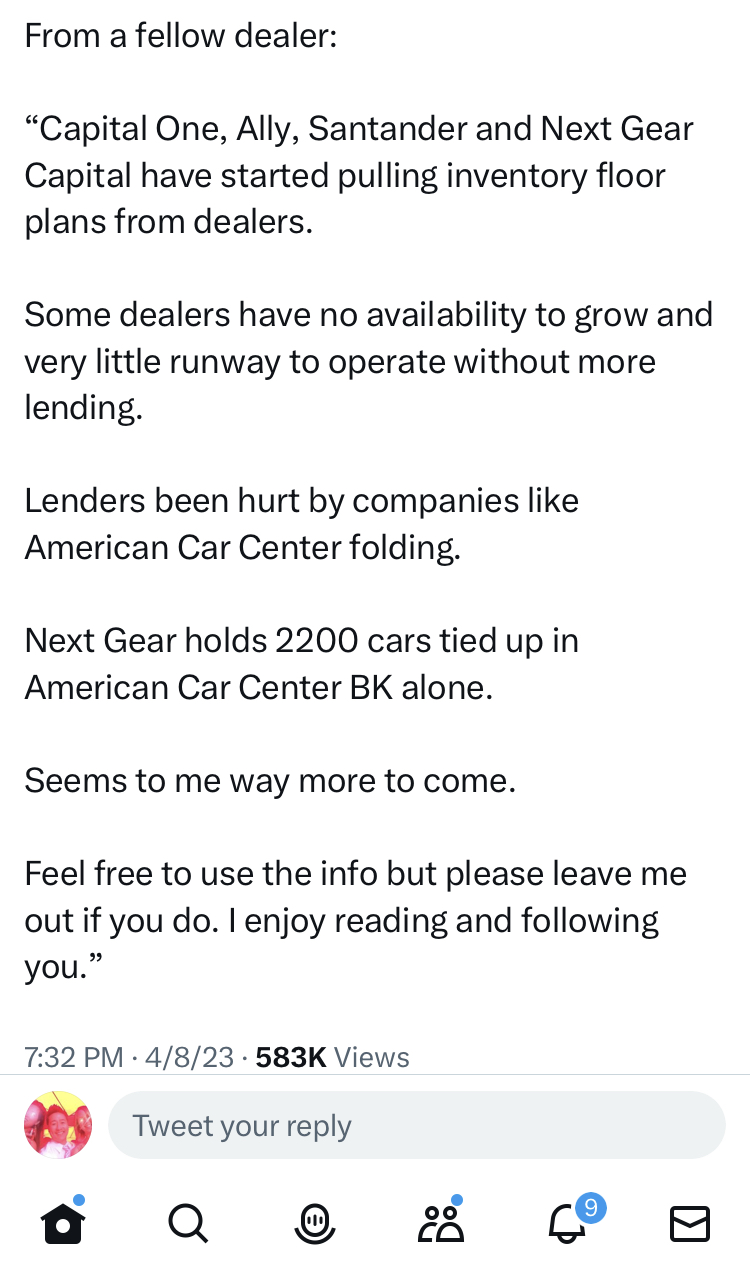Screen dimensions: 750x1273
Task: Go to the Home tab
Action: coord(62,1222)
